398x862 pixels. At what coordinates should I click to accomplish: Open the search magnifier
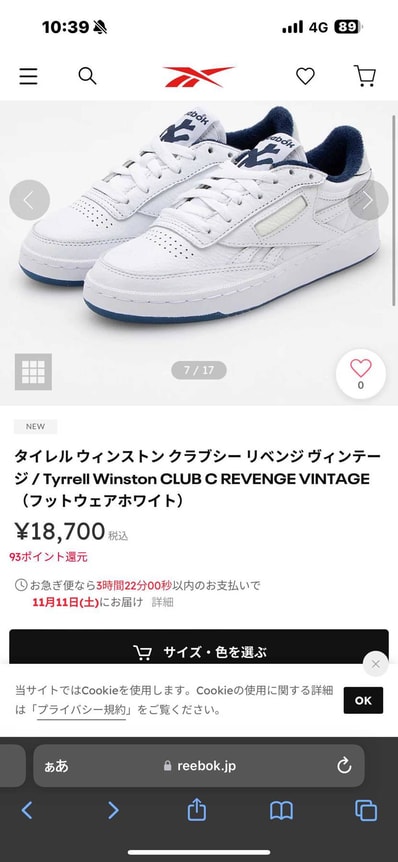pyautogui.click(x=87, y=76)
